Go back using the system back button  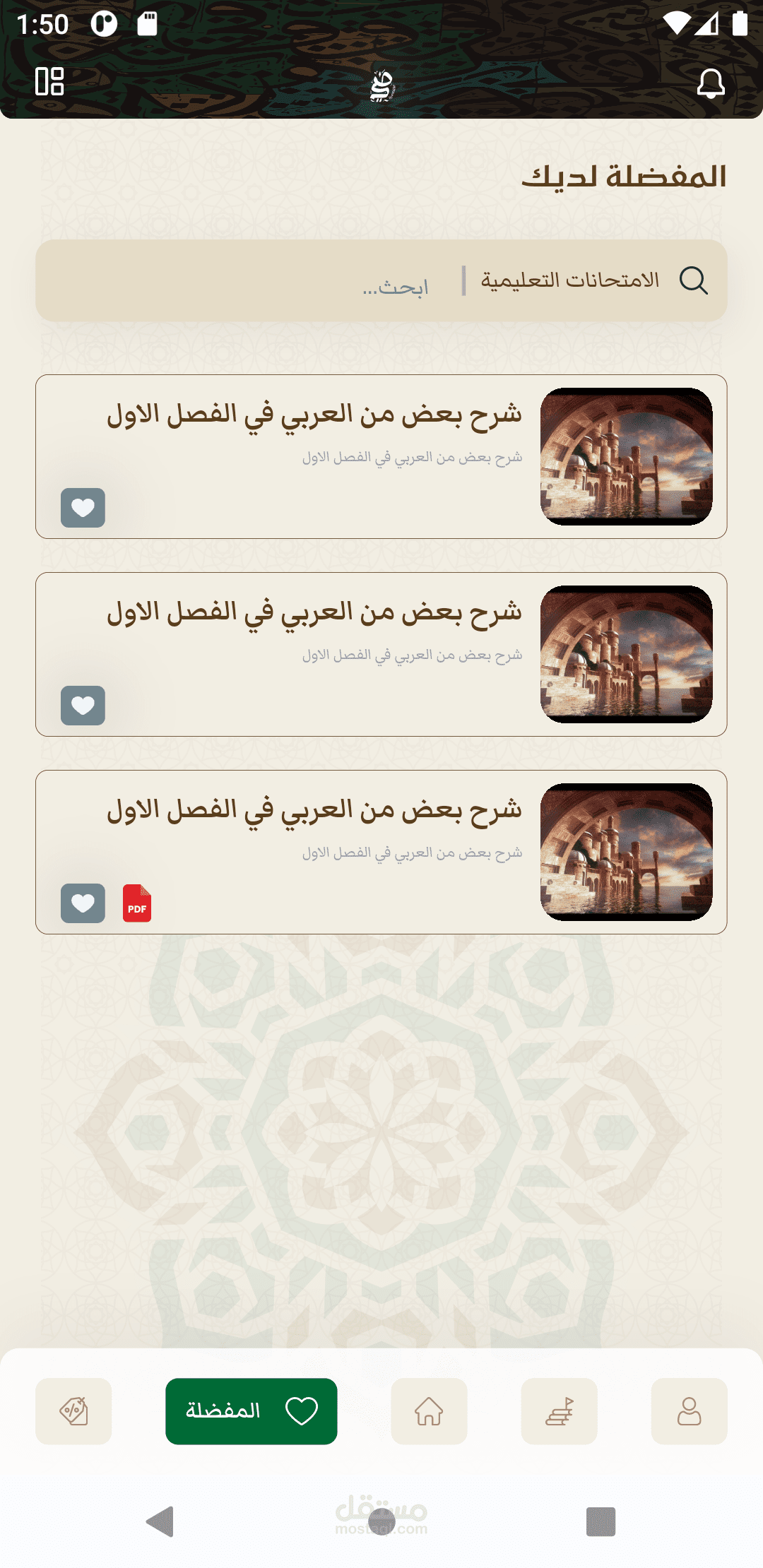160,1521
